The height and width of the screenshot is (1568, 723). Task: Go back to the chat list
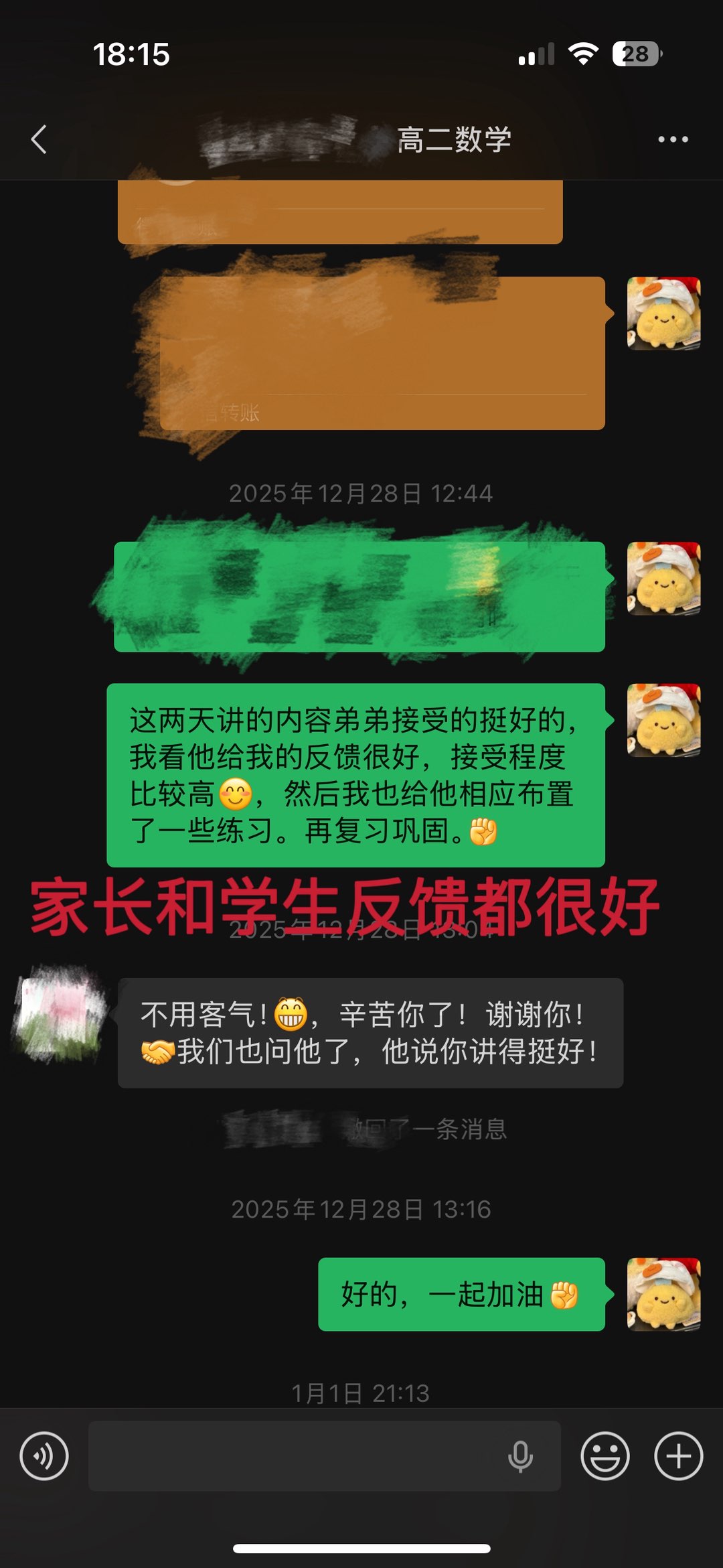coord(39,139)
